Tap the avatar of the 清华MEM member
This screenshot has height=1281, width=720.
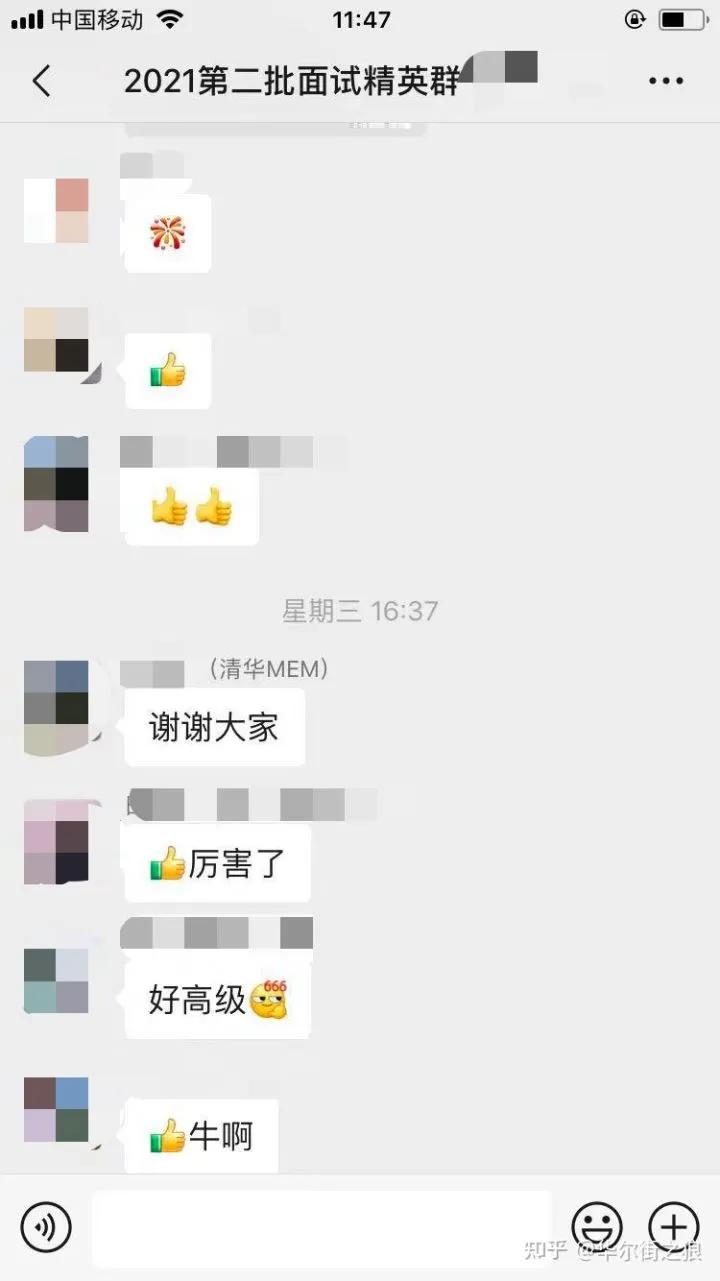click(58, 706)
